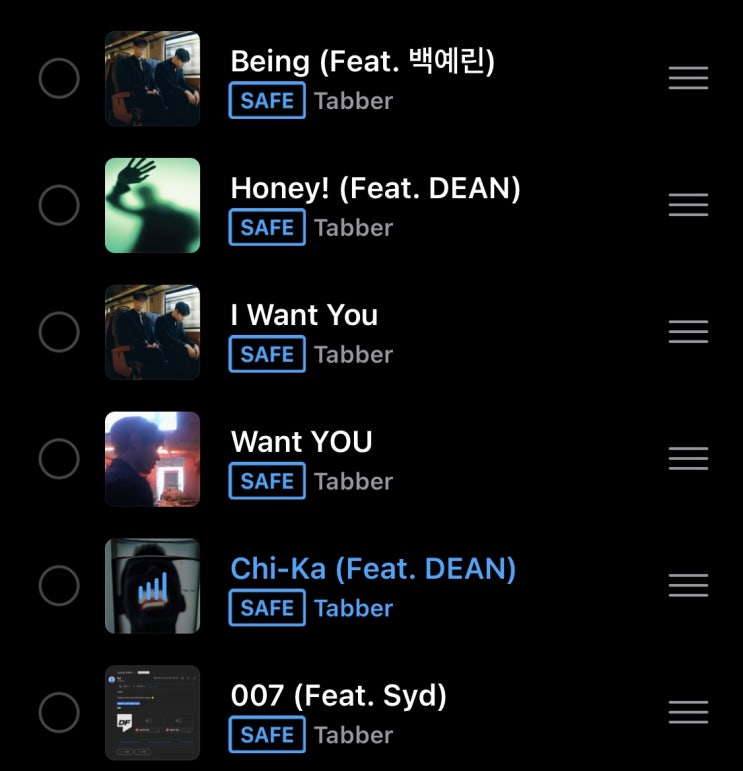The height and width of the screenshot is (771, 743).
Task: Start playing I Want You
Action: pos(304,316)
